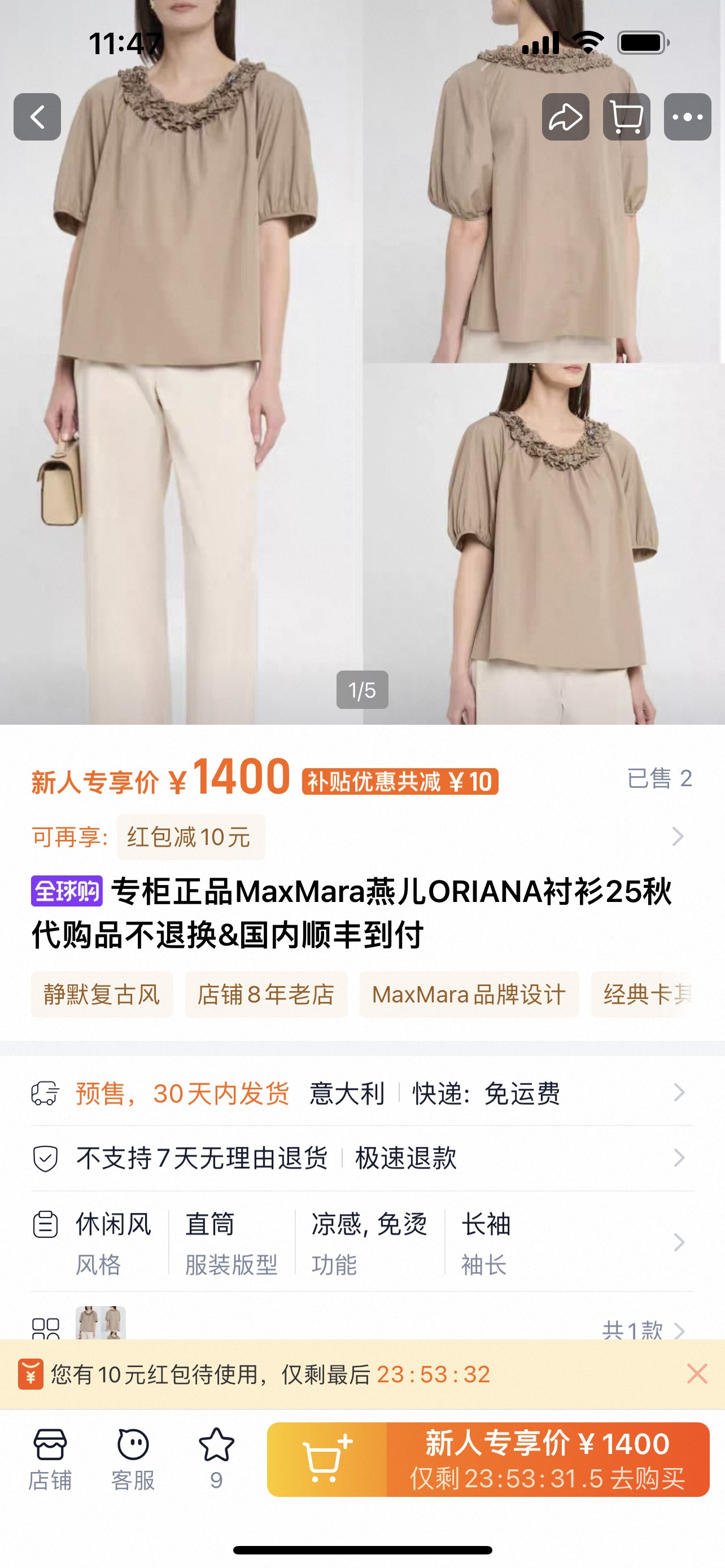Go back using the top-left arrow

point(37,117)
